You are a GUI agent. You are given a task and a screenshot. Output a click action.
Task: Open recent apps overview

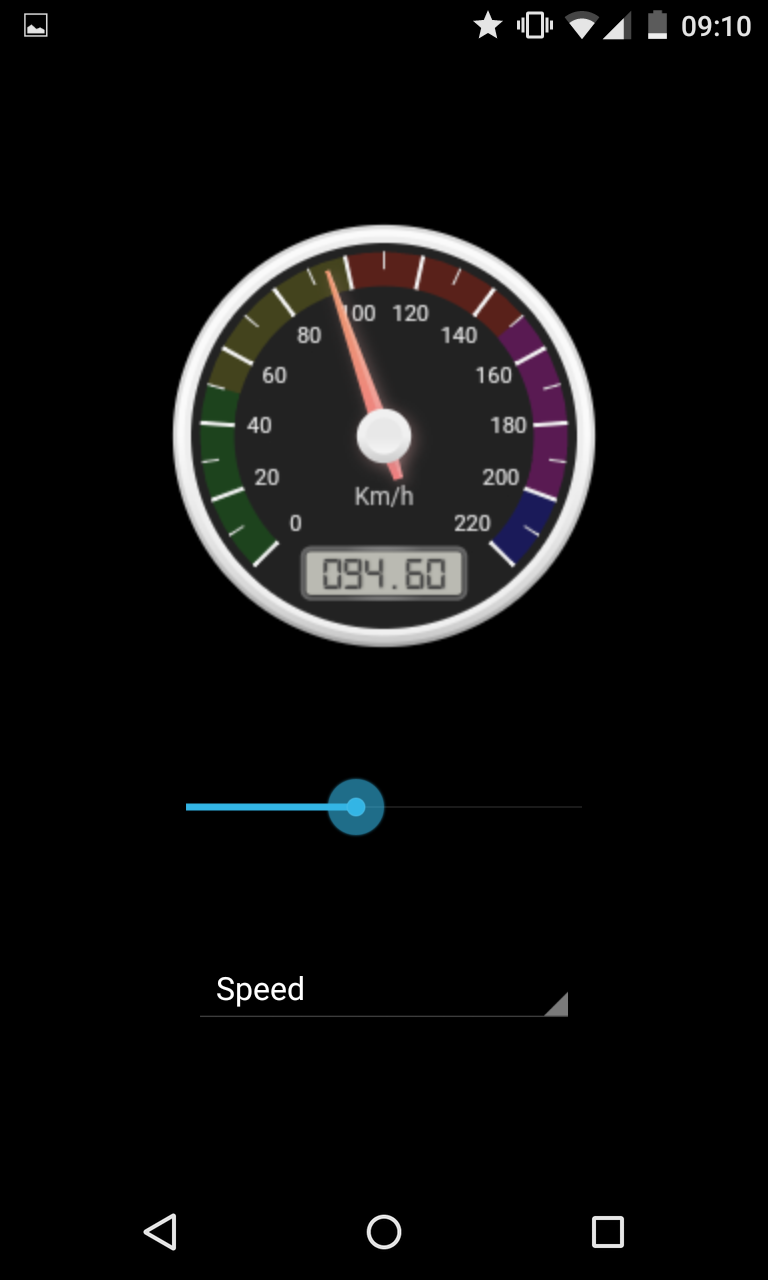[x=607, y=1231]
